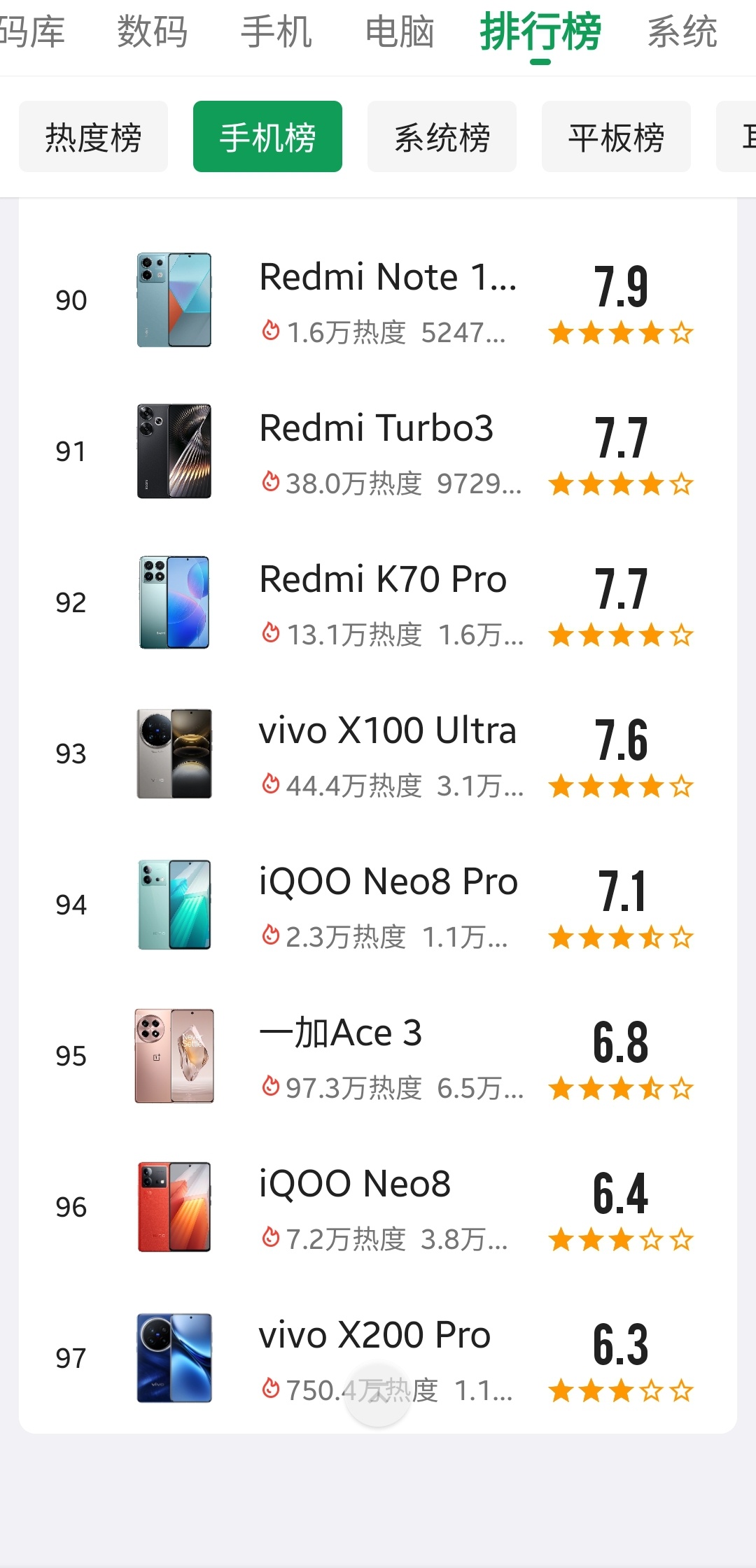Image resolution: width=756 pixels, height=1568 pixels.
Task: Switch to the 数码 top tab
Action: point(152,32)
